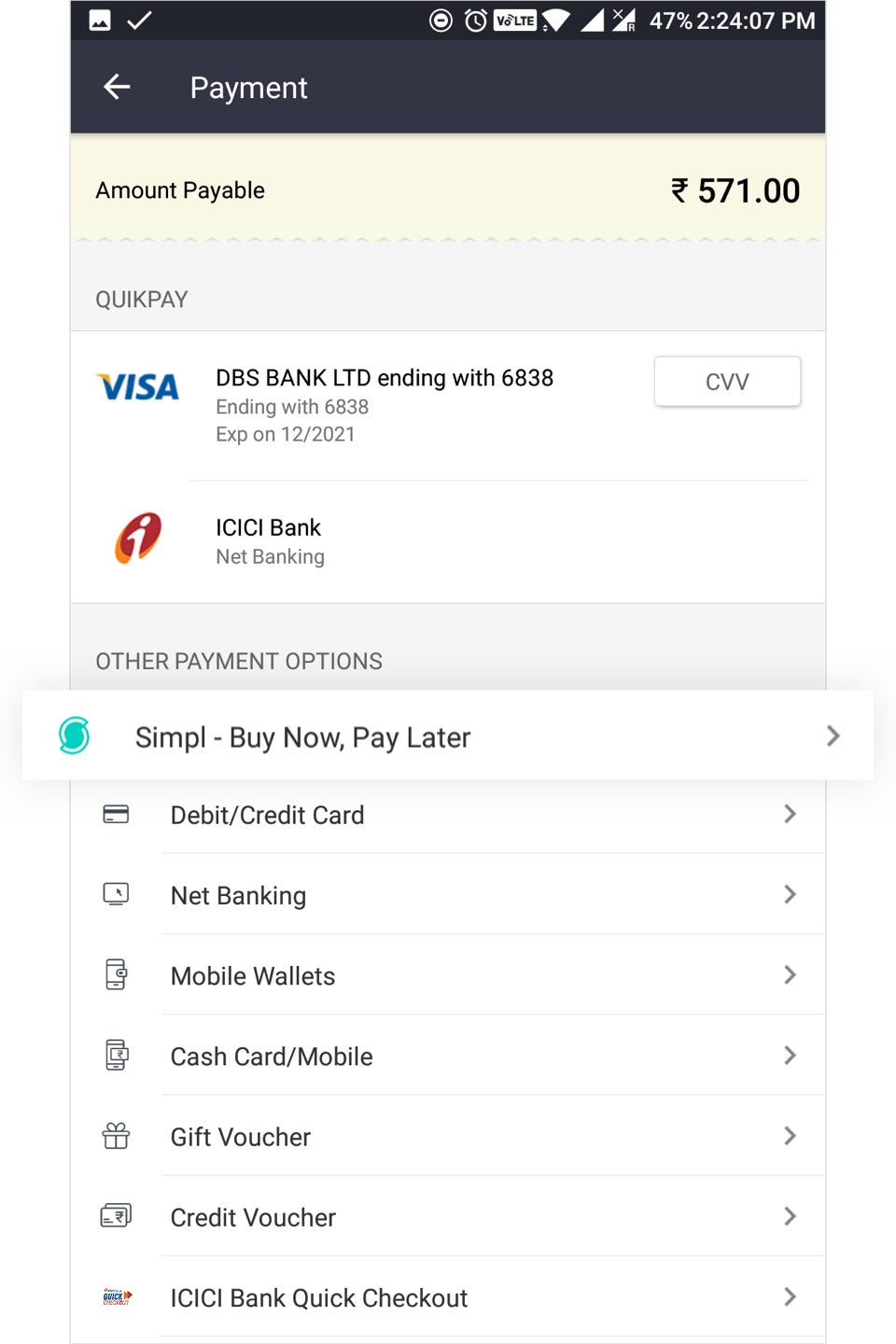Viewport: 896px width, 1344px height.
Task: Select DBS Bank Visa card ending 6838
Action: coord(384,403)
